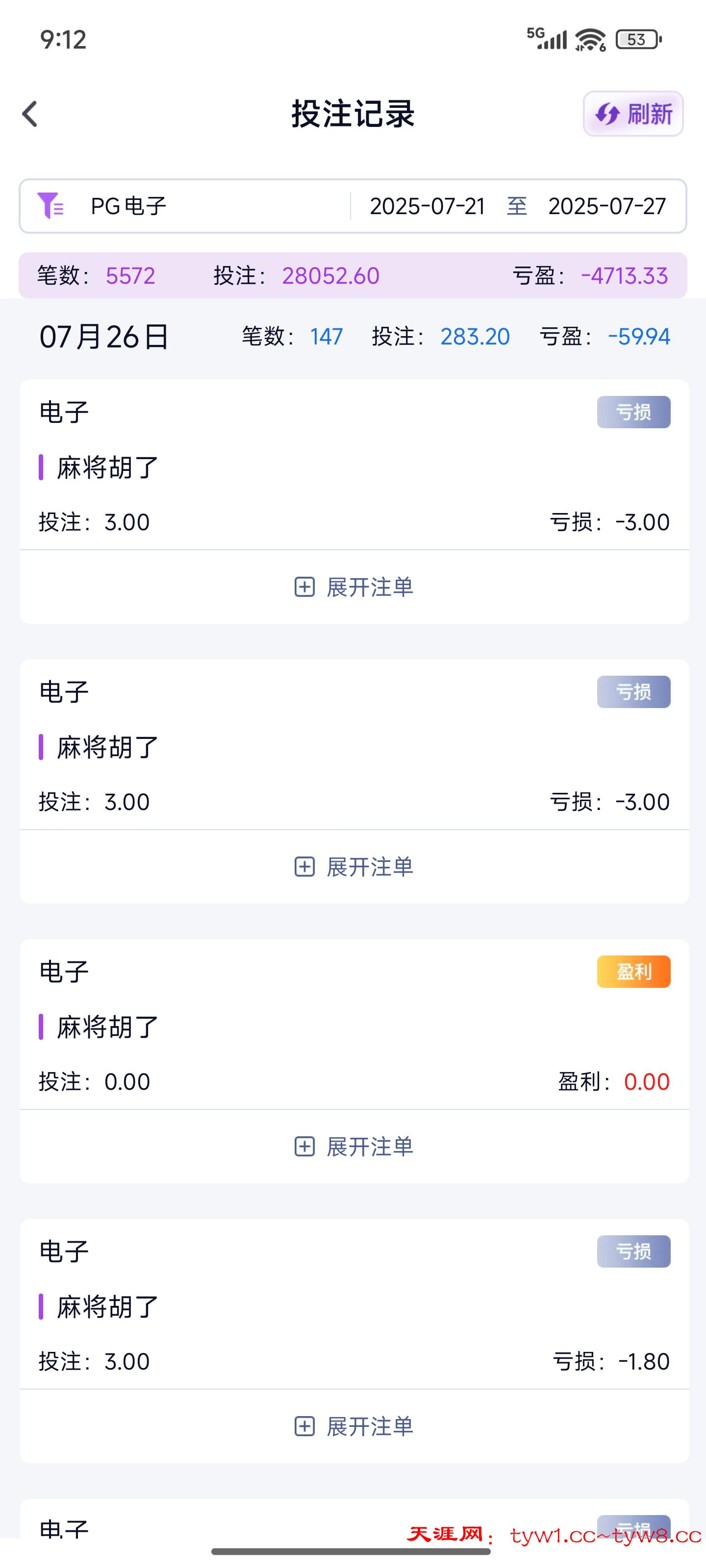This screenshot has height=1568, width=706.
Task: Toggle the orange 盈利 badge on the third card
Action: coord(633,971)
